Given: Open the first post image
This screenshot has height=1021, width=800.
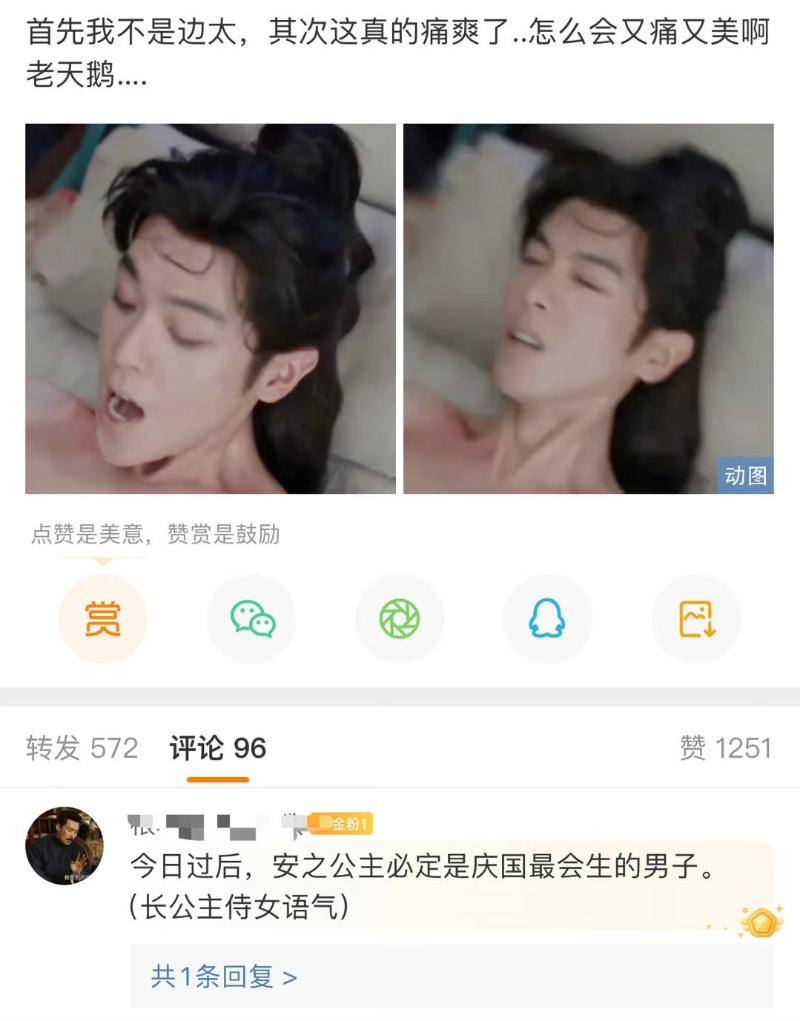Looking at the screenshot, I should click(210, 308).
